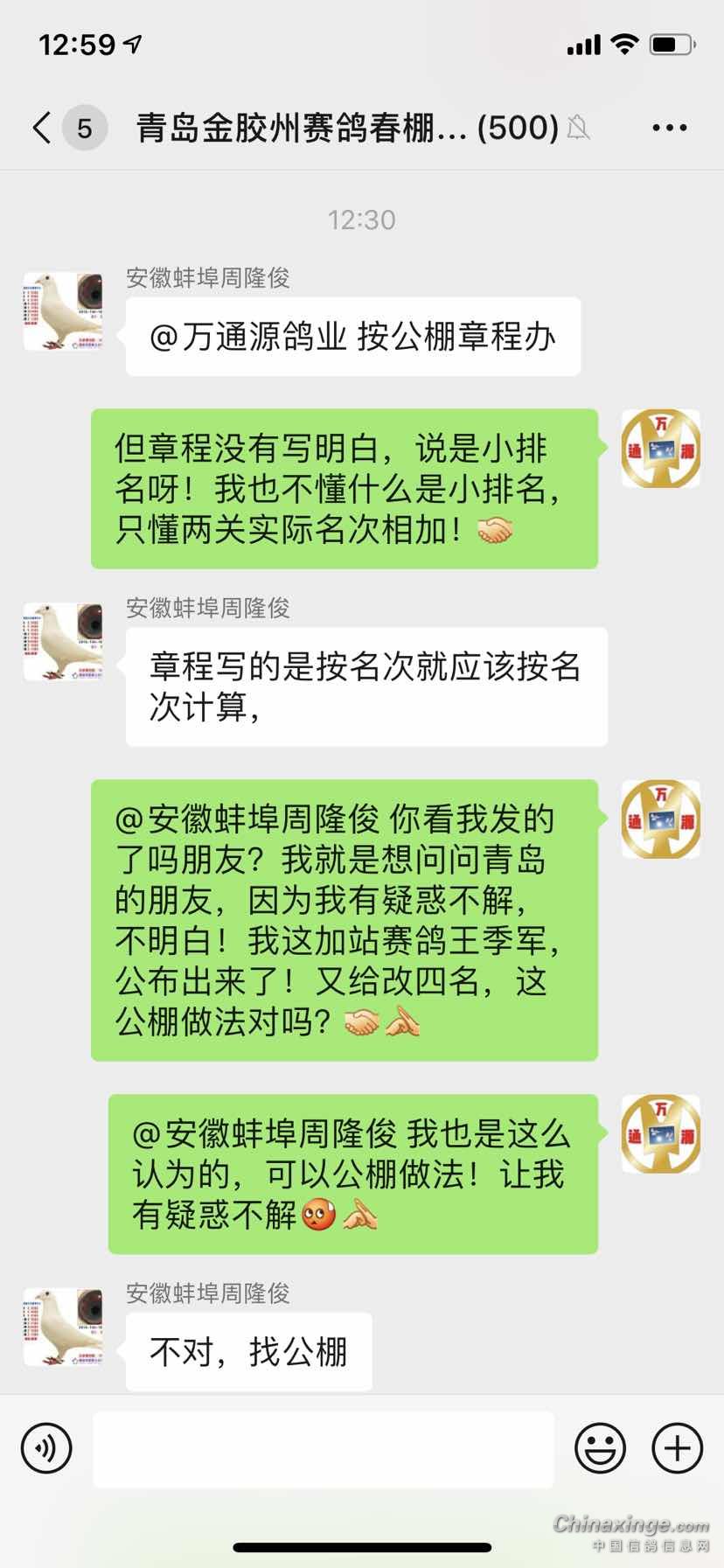The width and height of the screenshot is (724, 1568).
Task: Open 安徽蚌埠周隆俊's avatar beside 按公棚章程办
Action: tap(63, 311)
